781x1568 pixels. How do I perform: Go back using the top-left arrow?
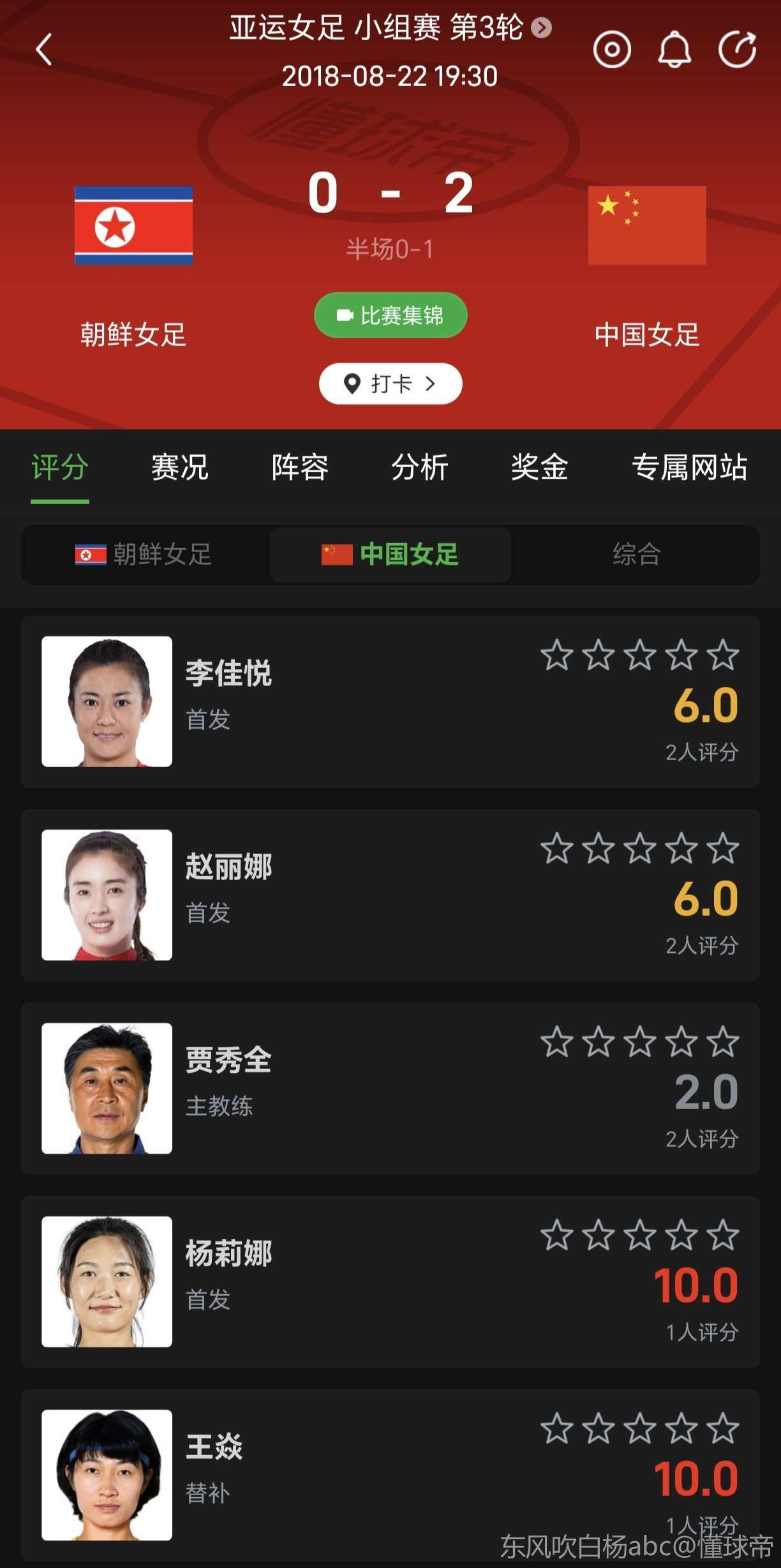pos(44,50)
